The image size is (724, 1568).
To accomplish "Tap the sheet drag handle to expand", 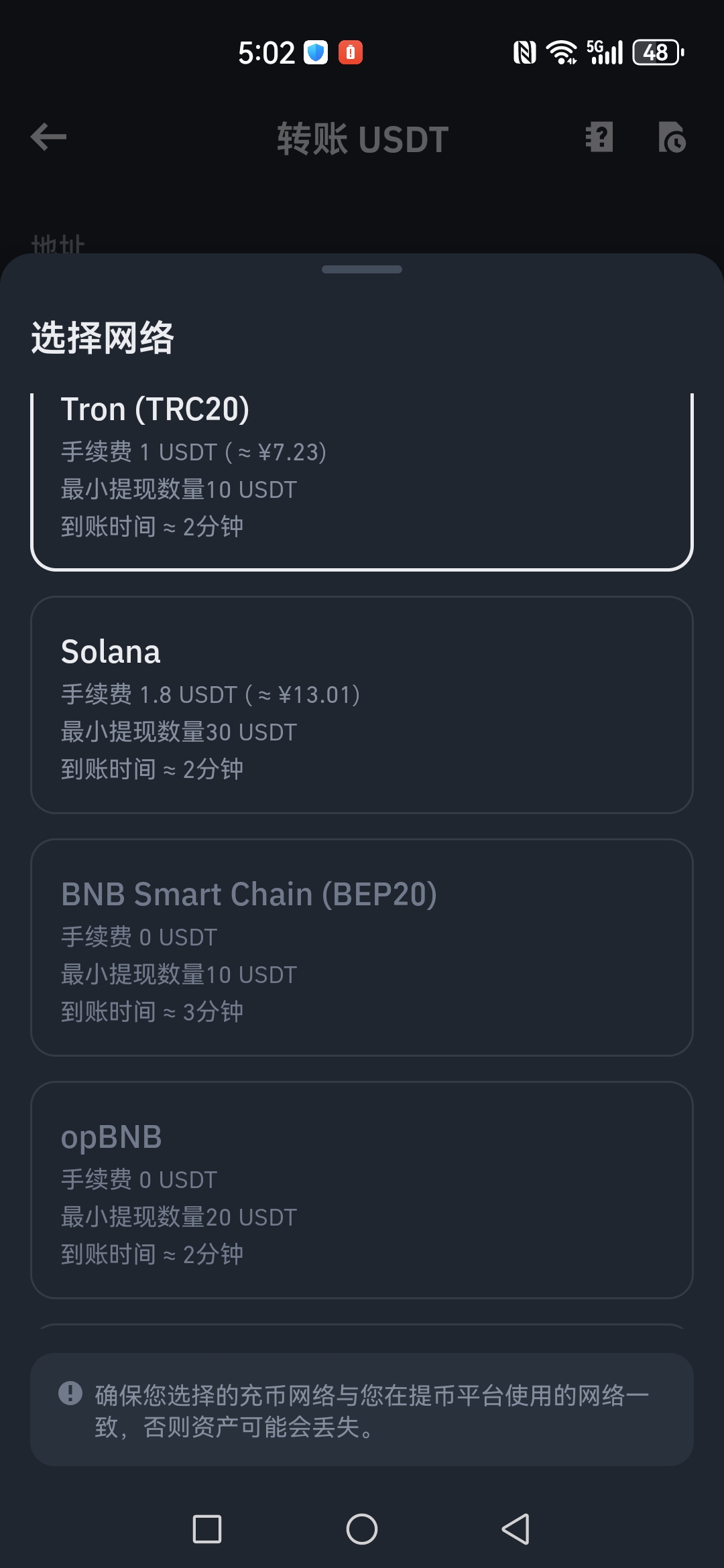I will (362, 268).
